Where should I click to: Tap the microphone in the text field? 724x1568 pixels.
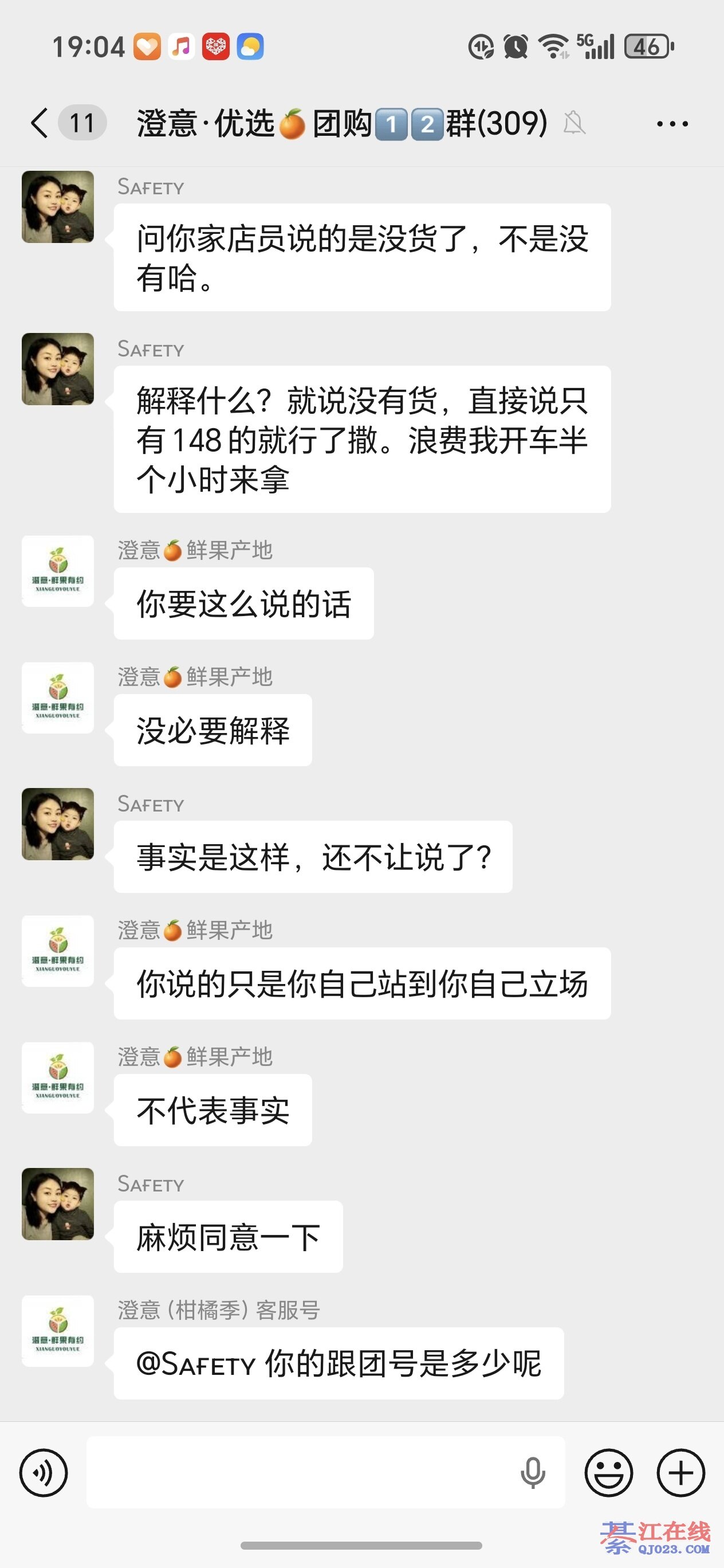pyautogui.click(x=532, y=1473)
